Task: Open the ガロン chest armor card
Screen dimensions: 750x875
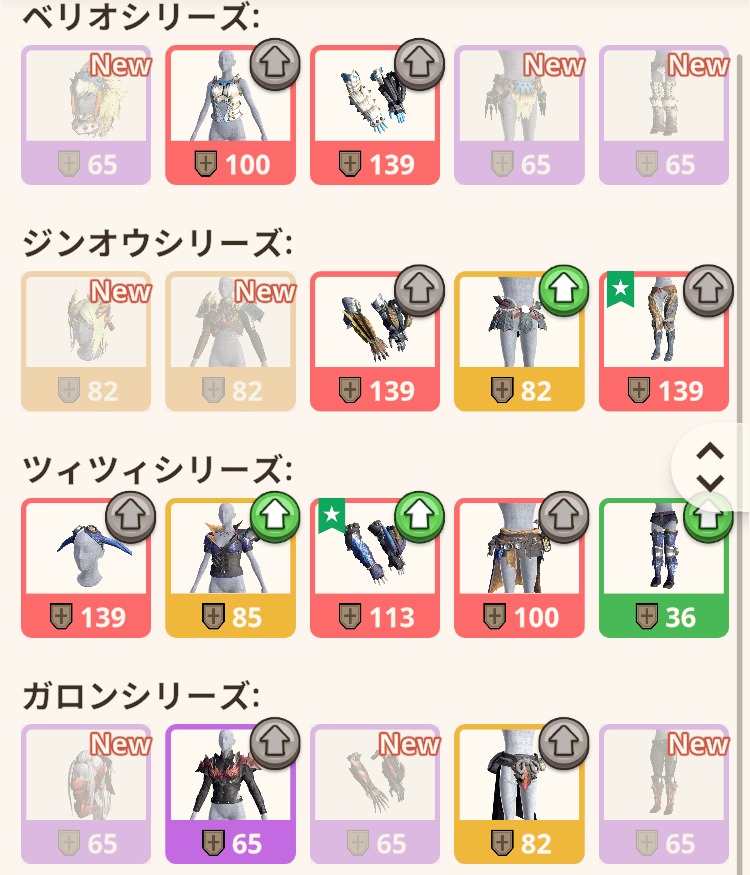Action: (230, 794)
